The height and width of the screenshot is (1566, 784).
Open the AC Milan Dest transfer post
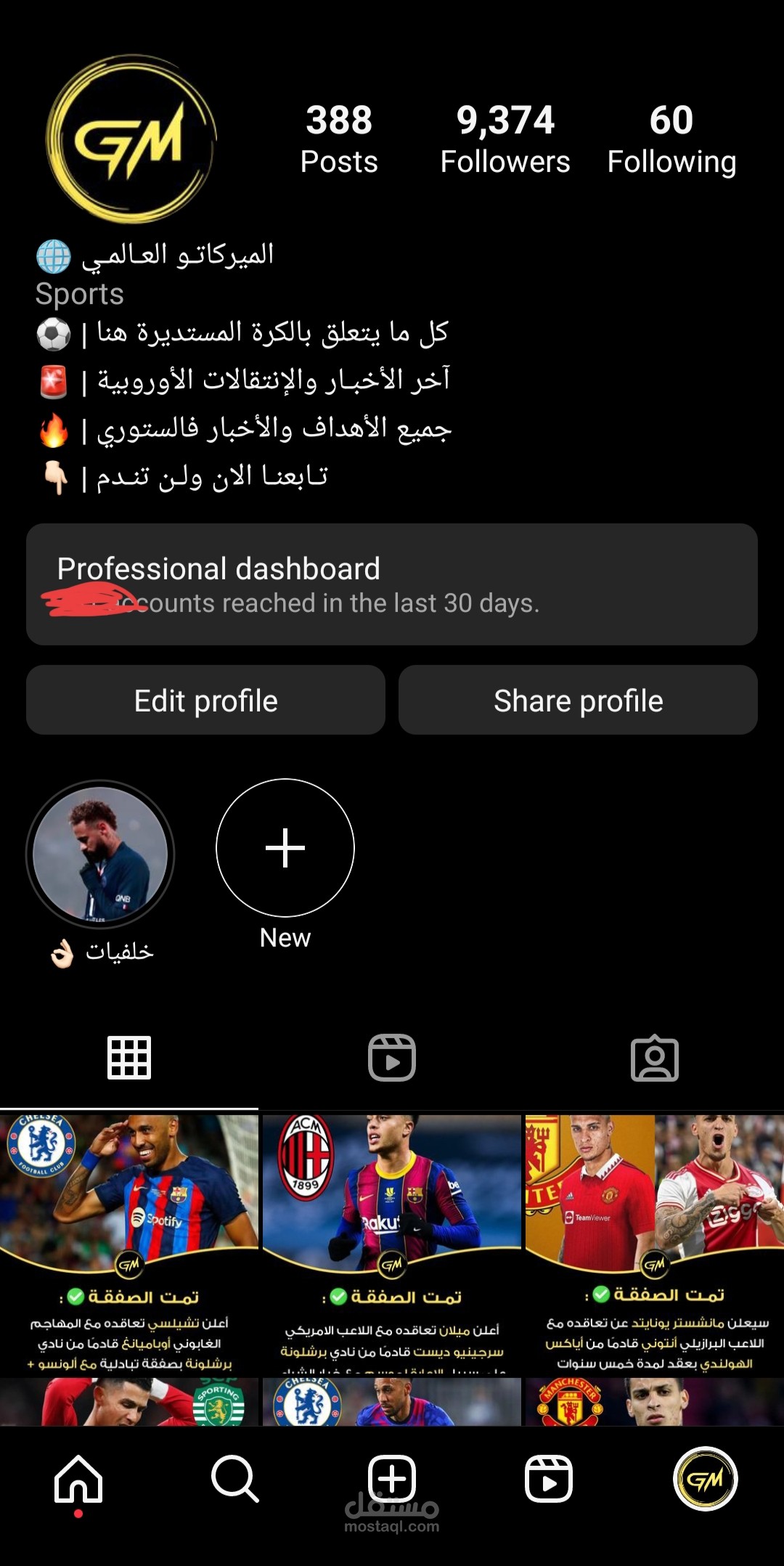coord(392,1244)
